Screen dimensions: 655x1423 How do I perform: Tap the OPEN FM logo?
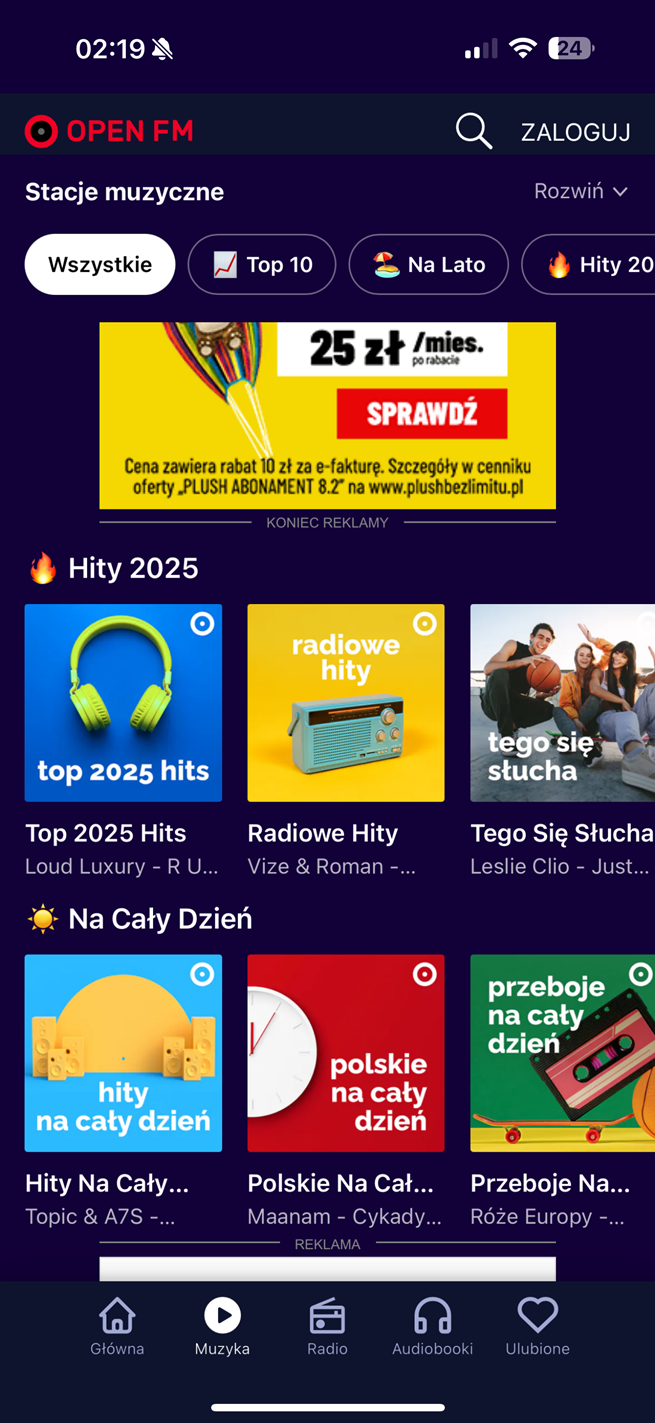tap(109, 131)
